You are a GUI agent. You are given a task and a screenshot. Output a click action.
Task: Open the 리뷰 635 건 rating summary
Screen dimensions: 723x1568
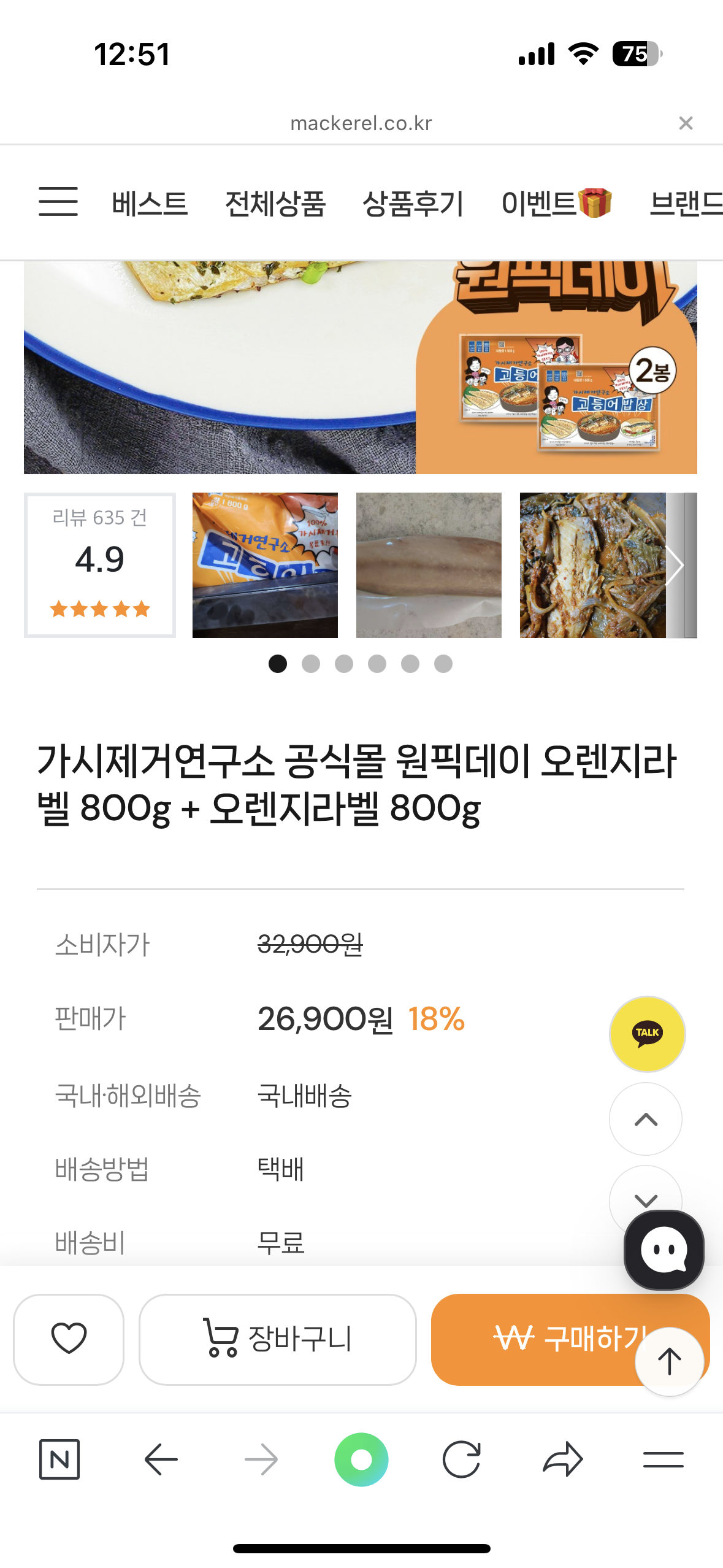[100, 565]
